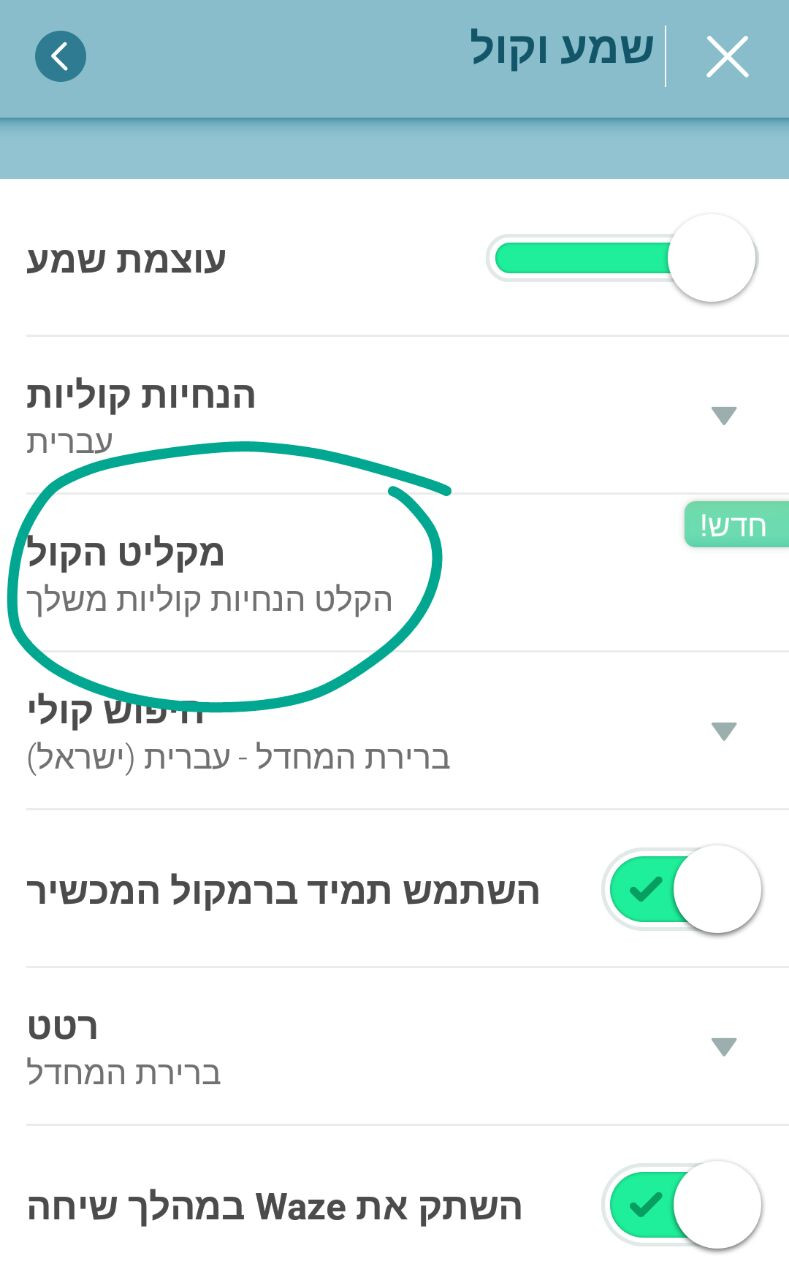This screenshot has height=1280, width=789.
Task: Disable השתמש תמיד ברמקול המכשיר
Action: click(x=684, y=889)
